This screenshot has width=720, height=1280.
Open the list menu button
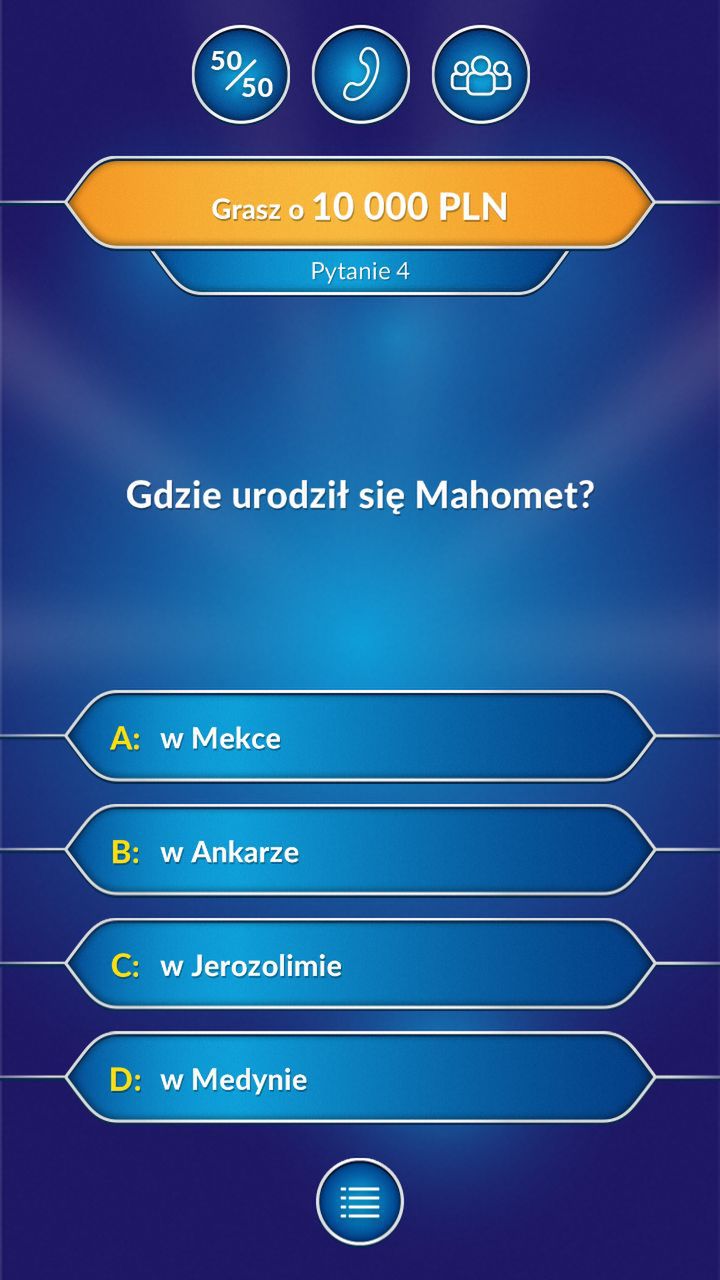point(360,1202)
